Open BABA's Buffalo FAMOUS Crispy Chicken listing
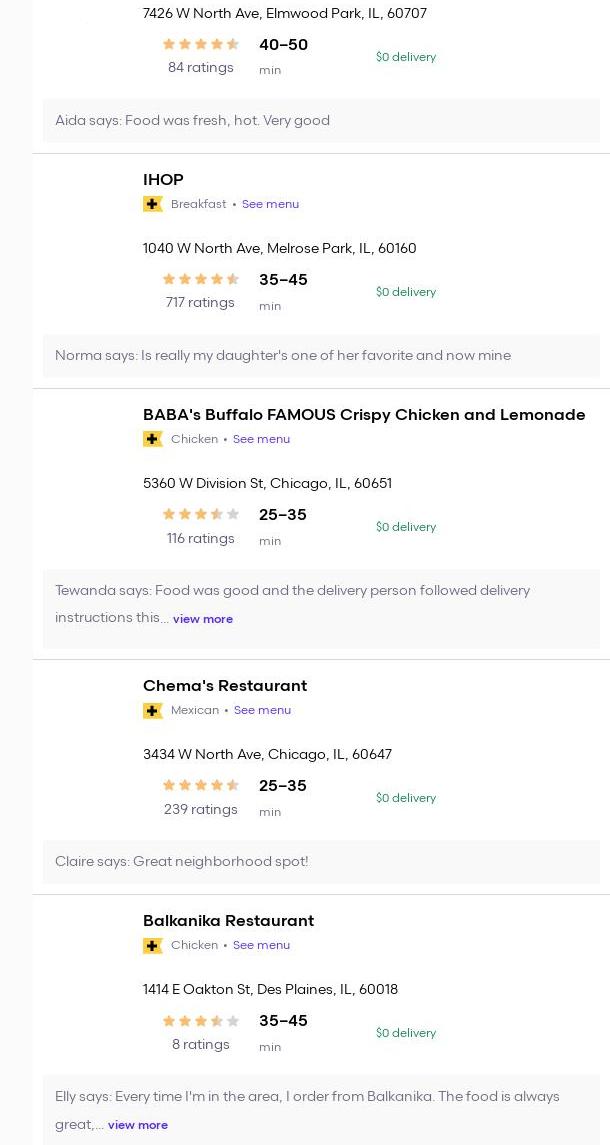 (x=364, y=415)
